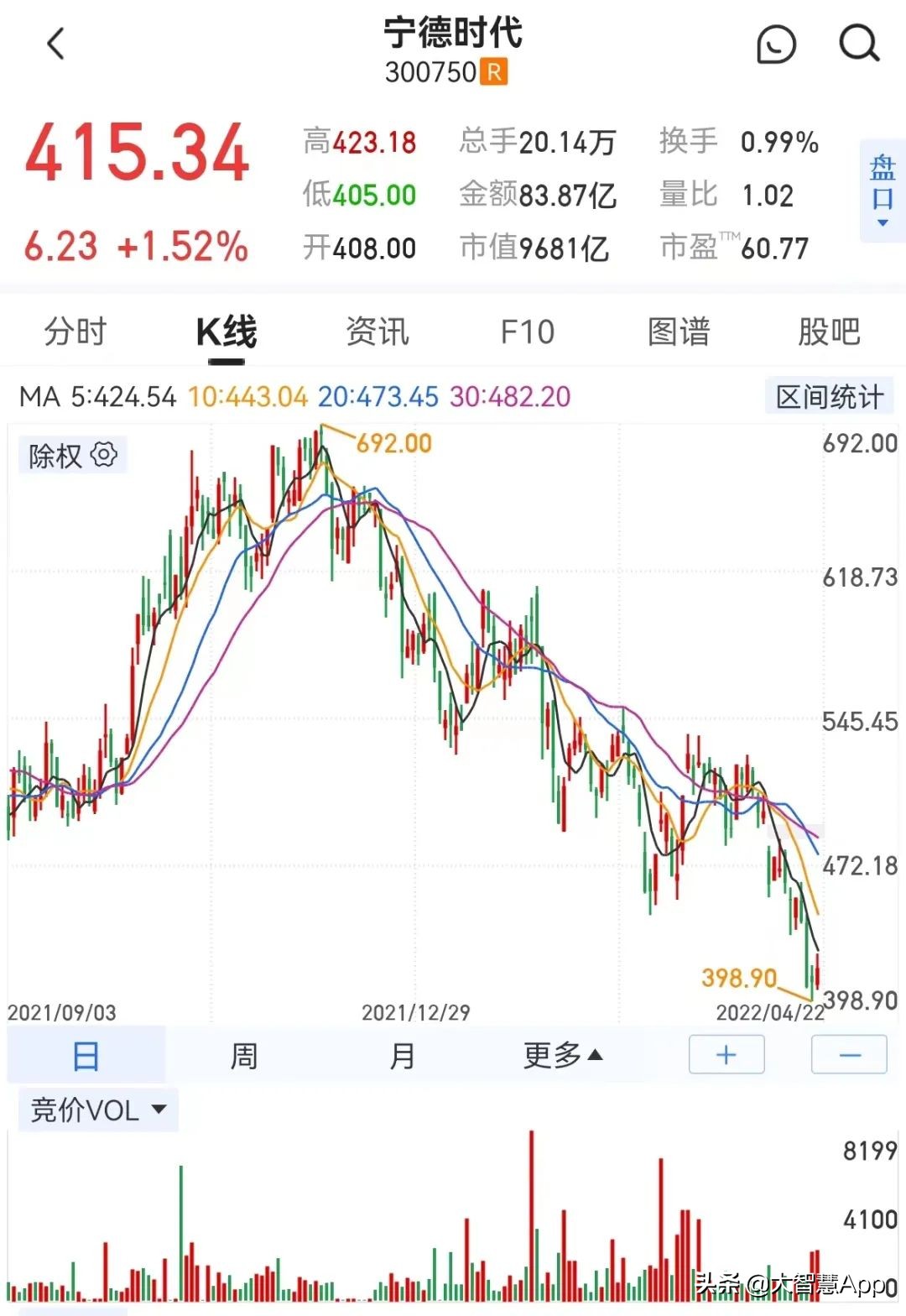Screen dimensions: 906x1316
Task: Tap the zoom out minus icon
Action: (848, 1055)
